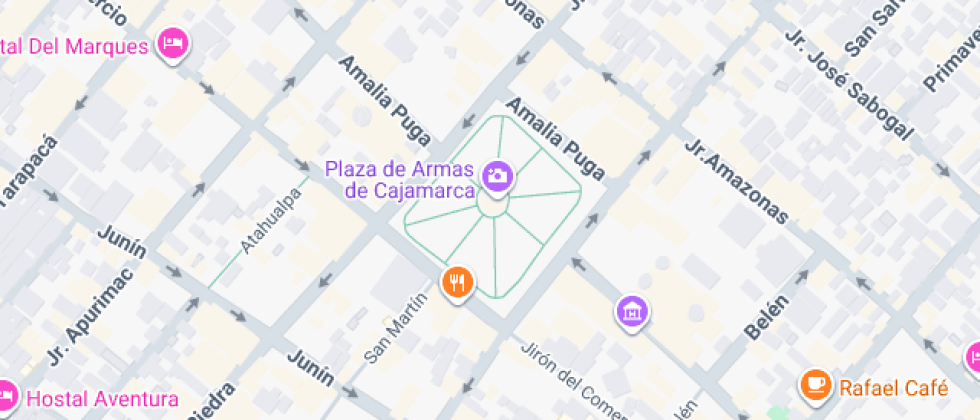Open the purple museum marker
This screenshot has width=980, height=420.
click(x=632, y=310)
